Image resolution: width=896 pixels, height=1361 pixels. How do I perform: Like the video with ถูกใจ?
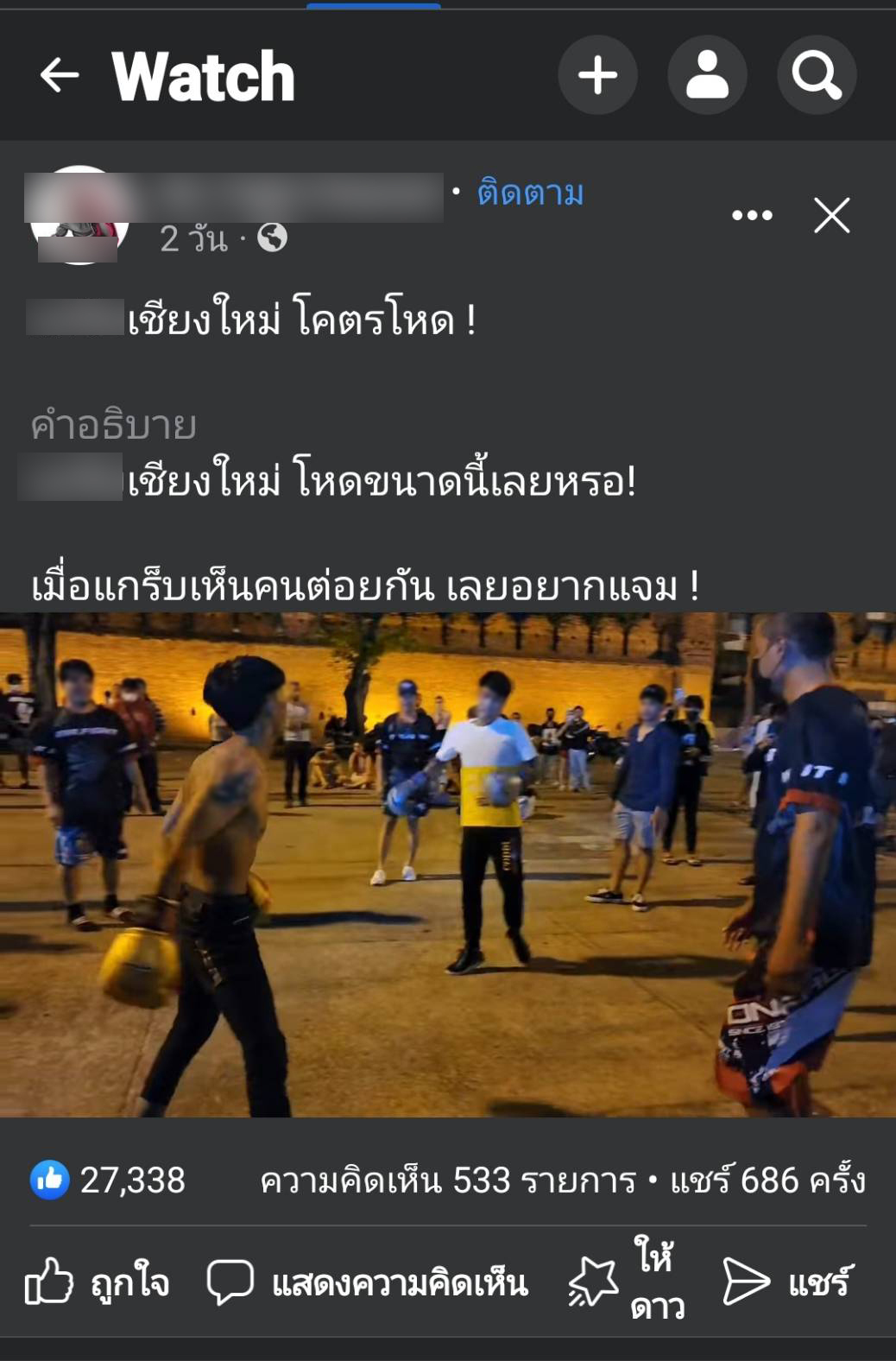click(98, 1282)
